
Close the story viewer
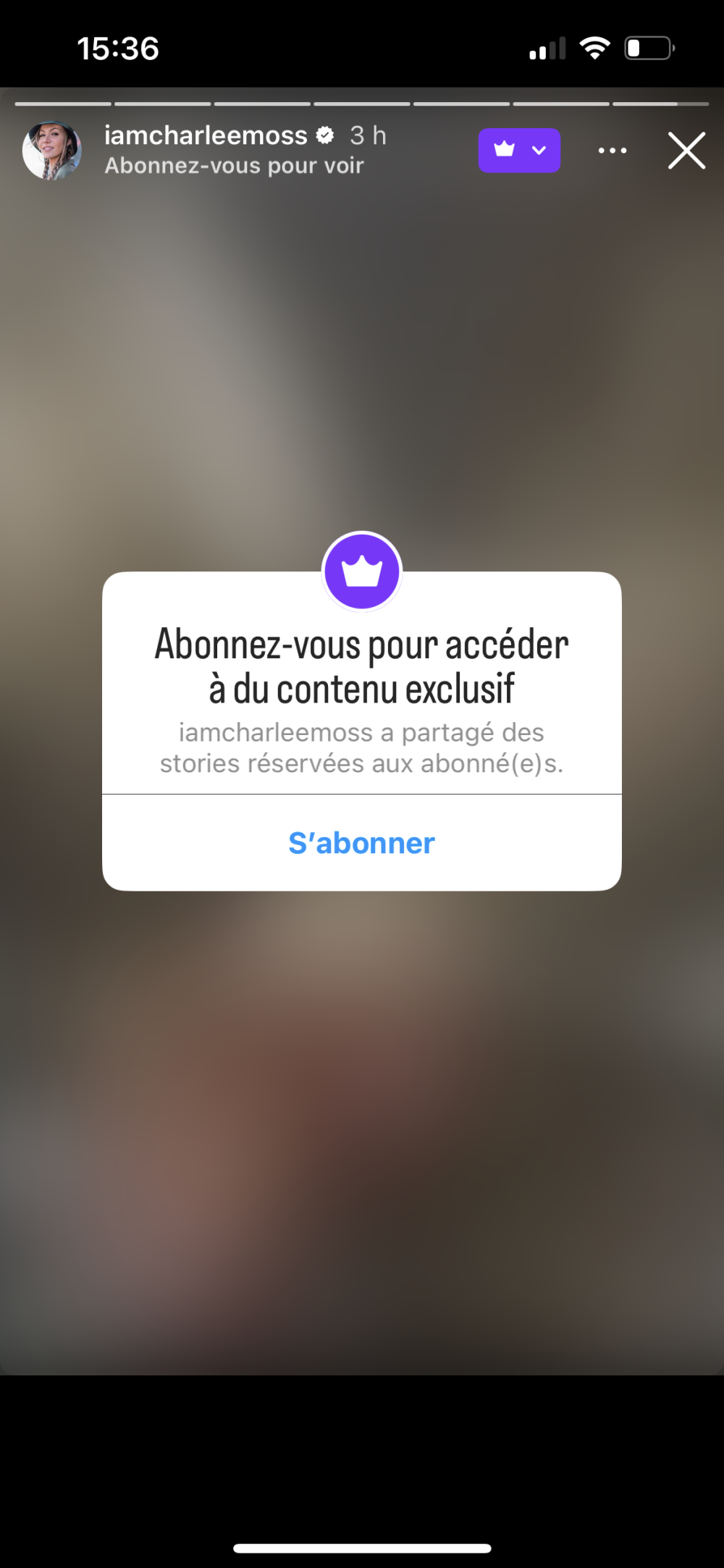686,151
